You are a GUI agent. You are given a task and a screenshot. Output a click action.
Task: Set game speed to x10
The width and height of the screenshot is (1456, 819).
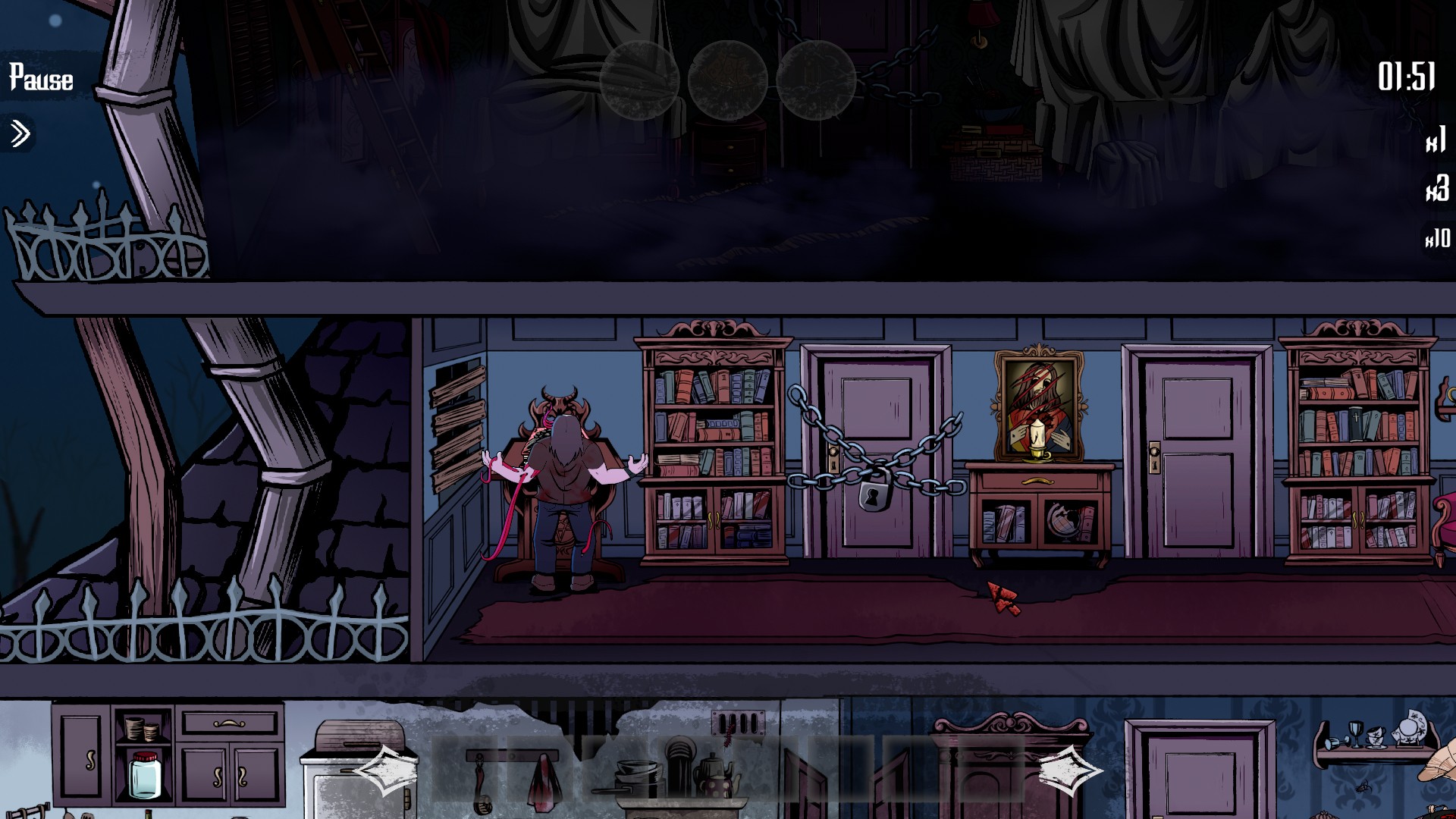[1437, 239]
